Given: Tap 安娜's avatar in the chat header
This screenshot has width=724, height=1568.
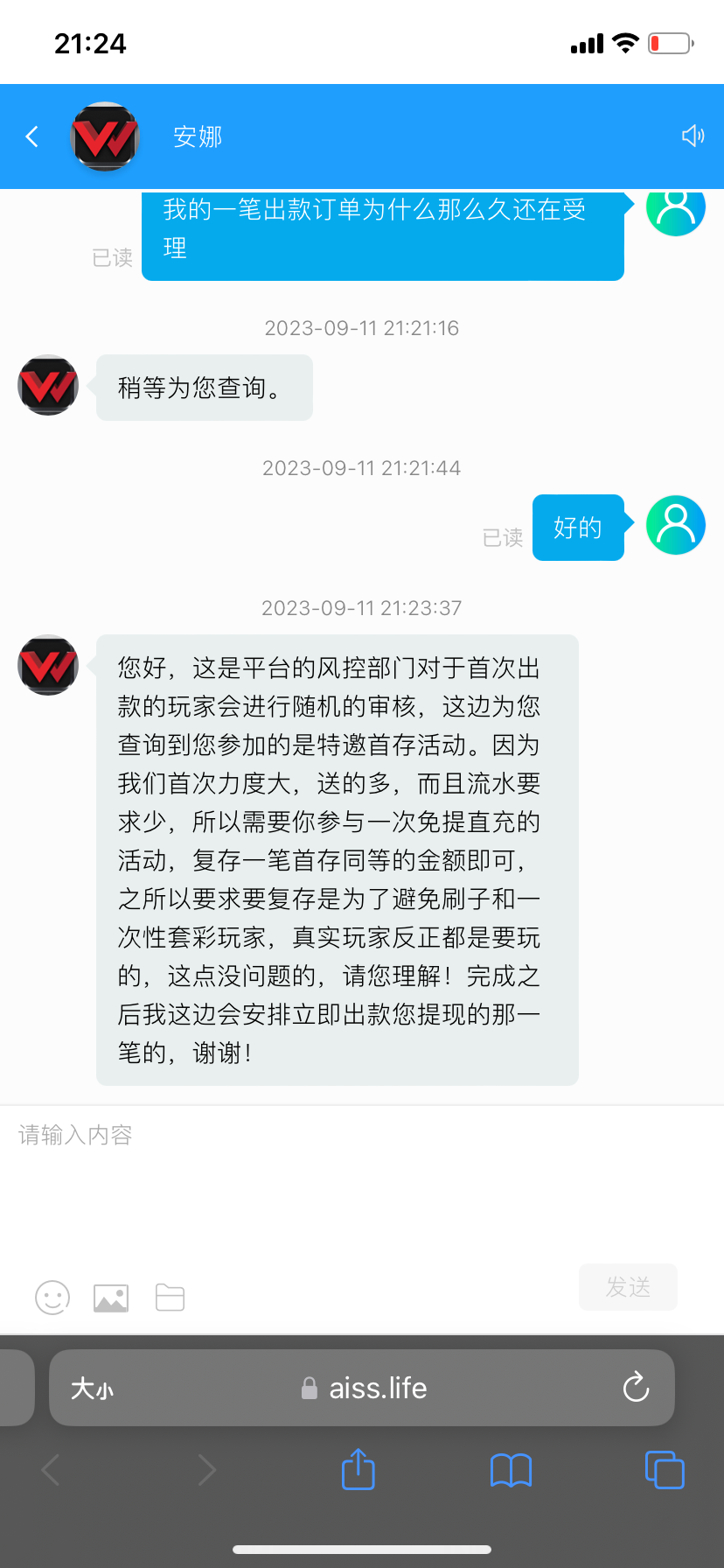Looking at the screenshot, I should point(104,136).
